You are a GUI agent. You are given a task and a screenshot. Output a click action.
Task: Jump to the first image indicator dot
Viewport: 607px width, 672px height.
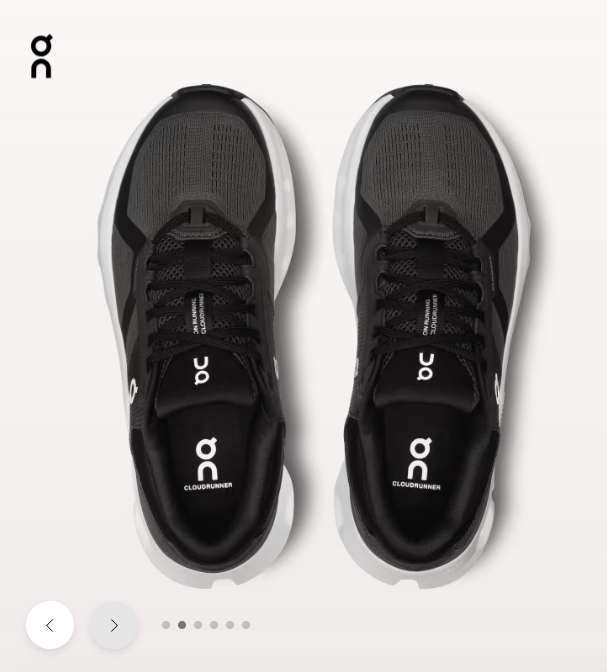click(166, 625)
